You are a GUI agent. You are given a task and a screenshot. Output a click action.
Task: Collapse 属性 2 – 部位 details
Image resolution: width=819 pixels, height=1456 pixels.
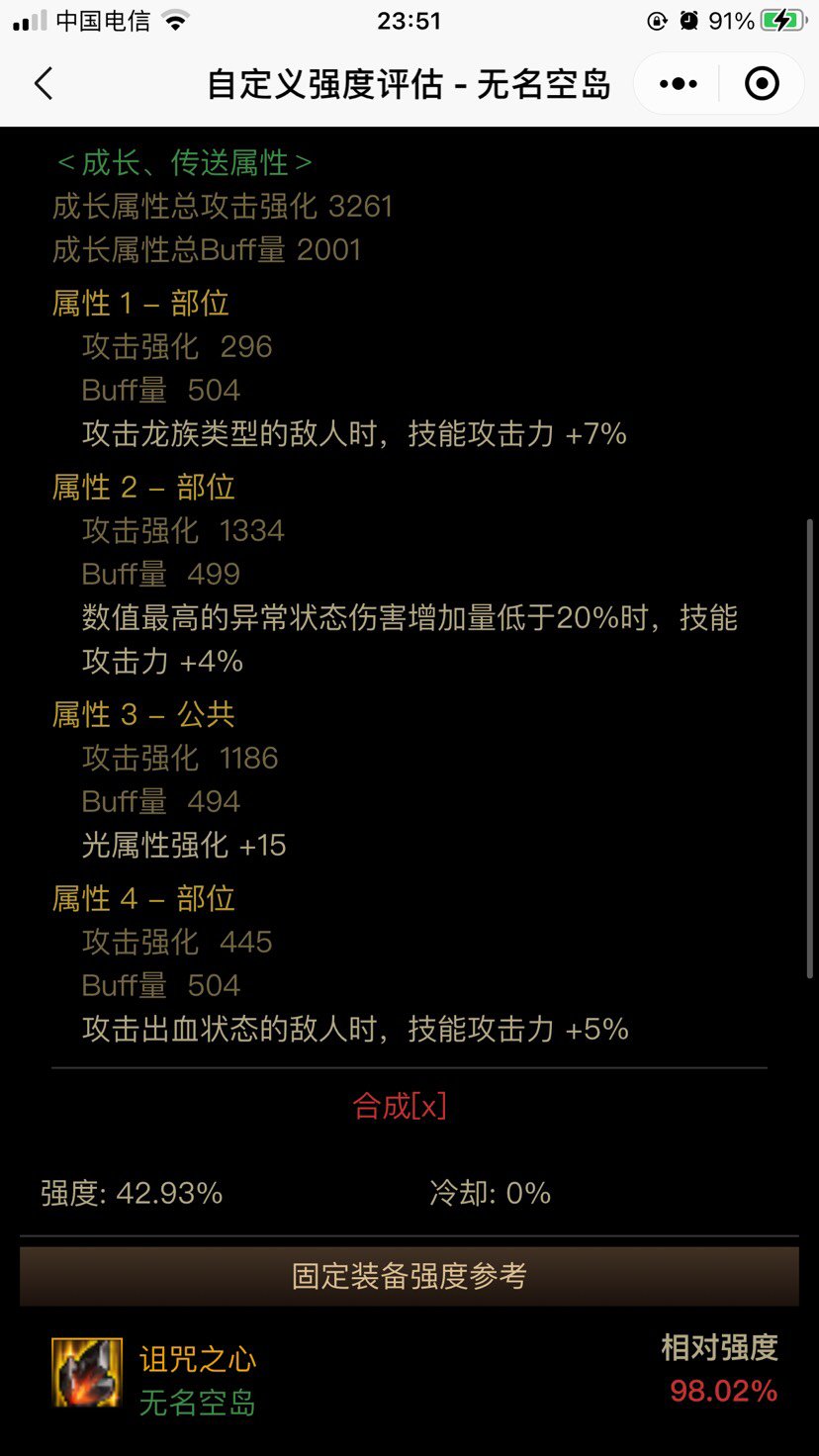point(142,488)
